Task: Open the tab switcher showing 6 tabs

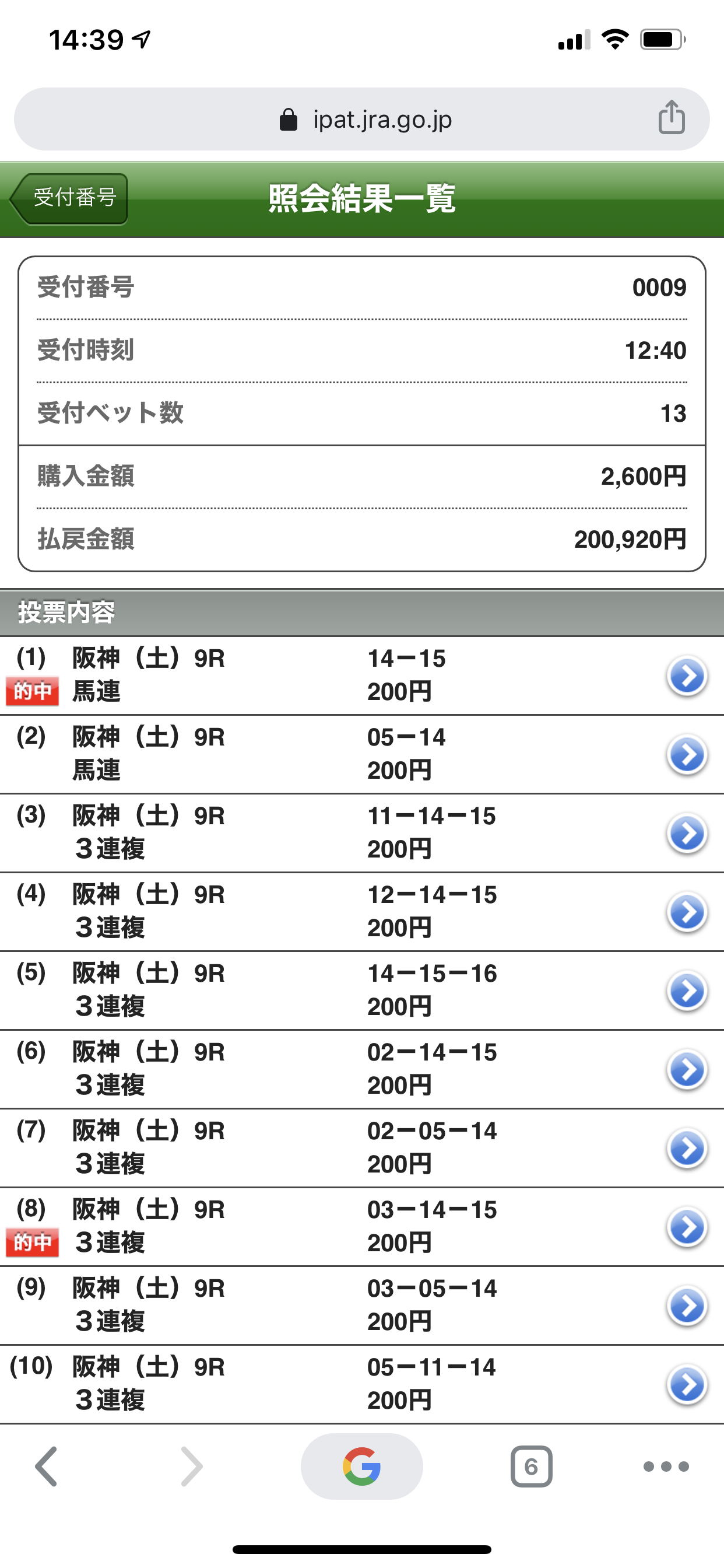Action: pyautogui.click(x=531, y=1466)
